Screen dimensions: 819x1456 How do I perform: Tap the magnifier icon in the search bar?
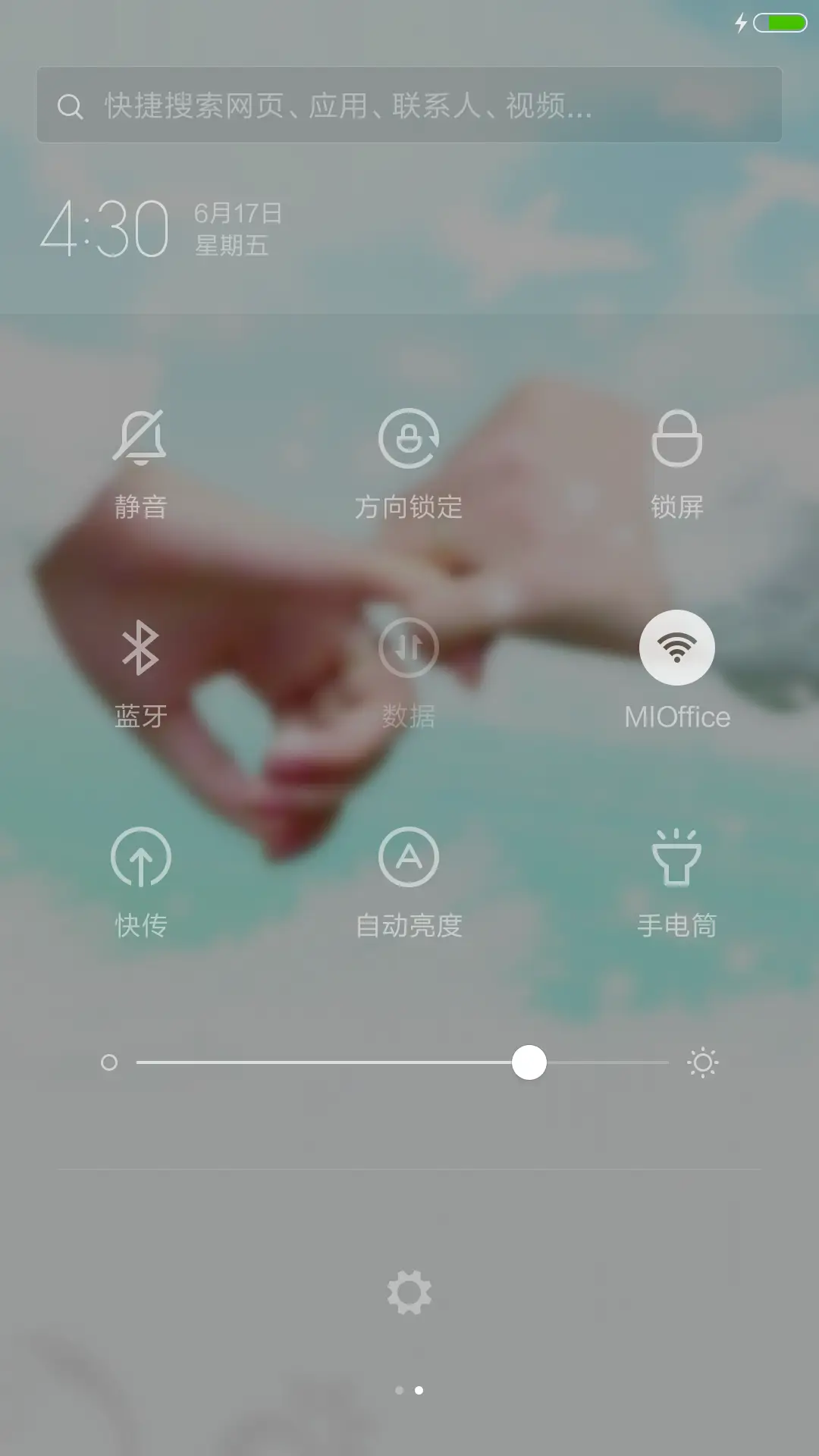pos(71,106)
